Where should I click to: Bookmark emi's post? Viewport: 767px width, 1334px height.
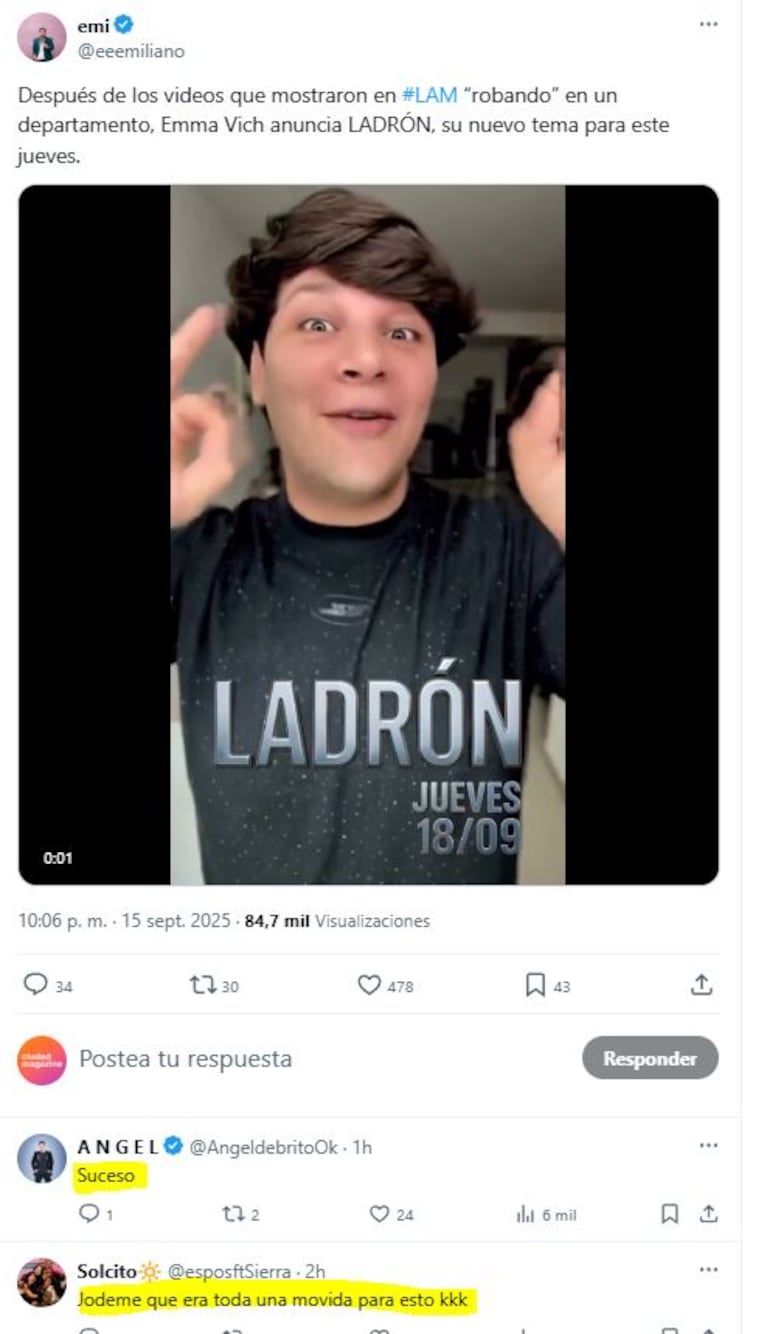[x=535, y=985]
